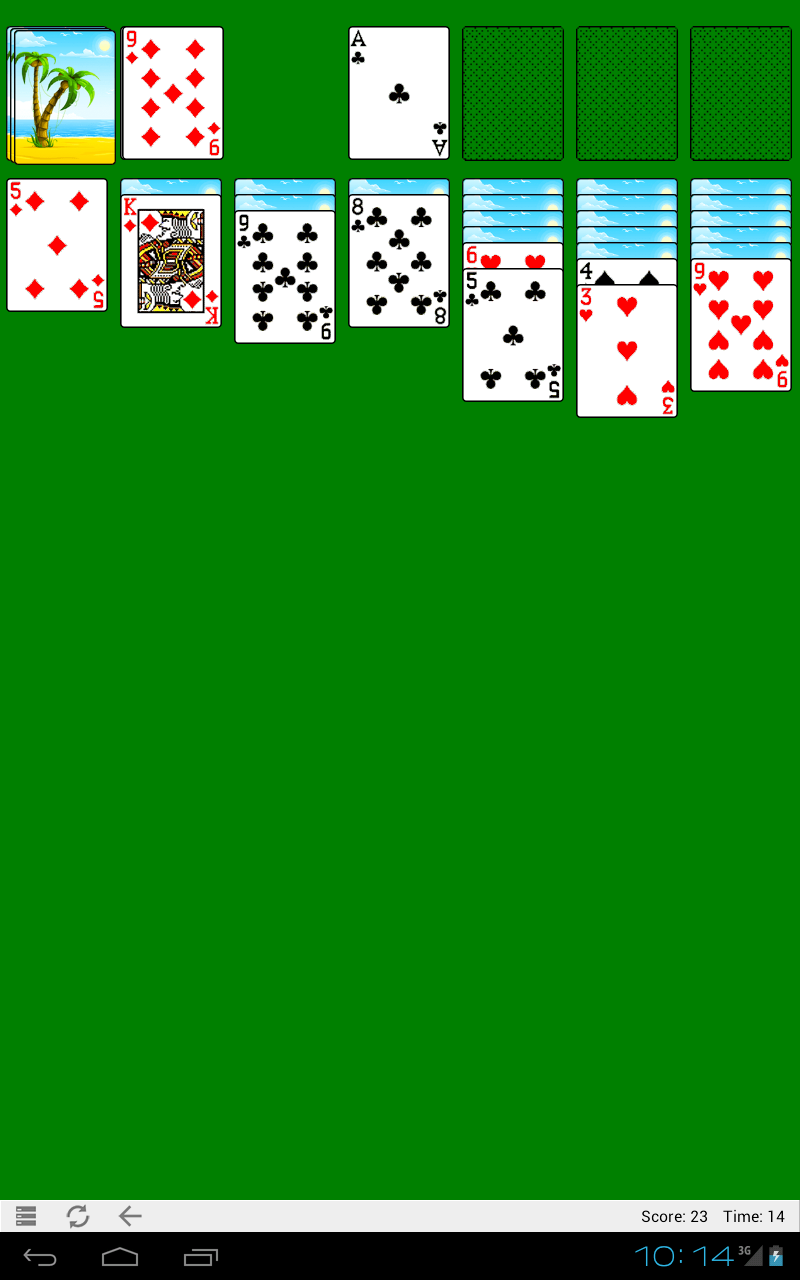
Task: Flip a face-down card in the sixth column
Action: pyautogui.click(x=627, y=225)
